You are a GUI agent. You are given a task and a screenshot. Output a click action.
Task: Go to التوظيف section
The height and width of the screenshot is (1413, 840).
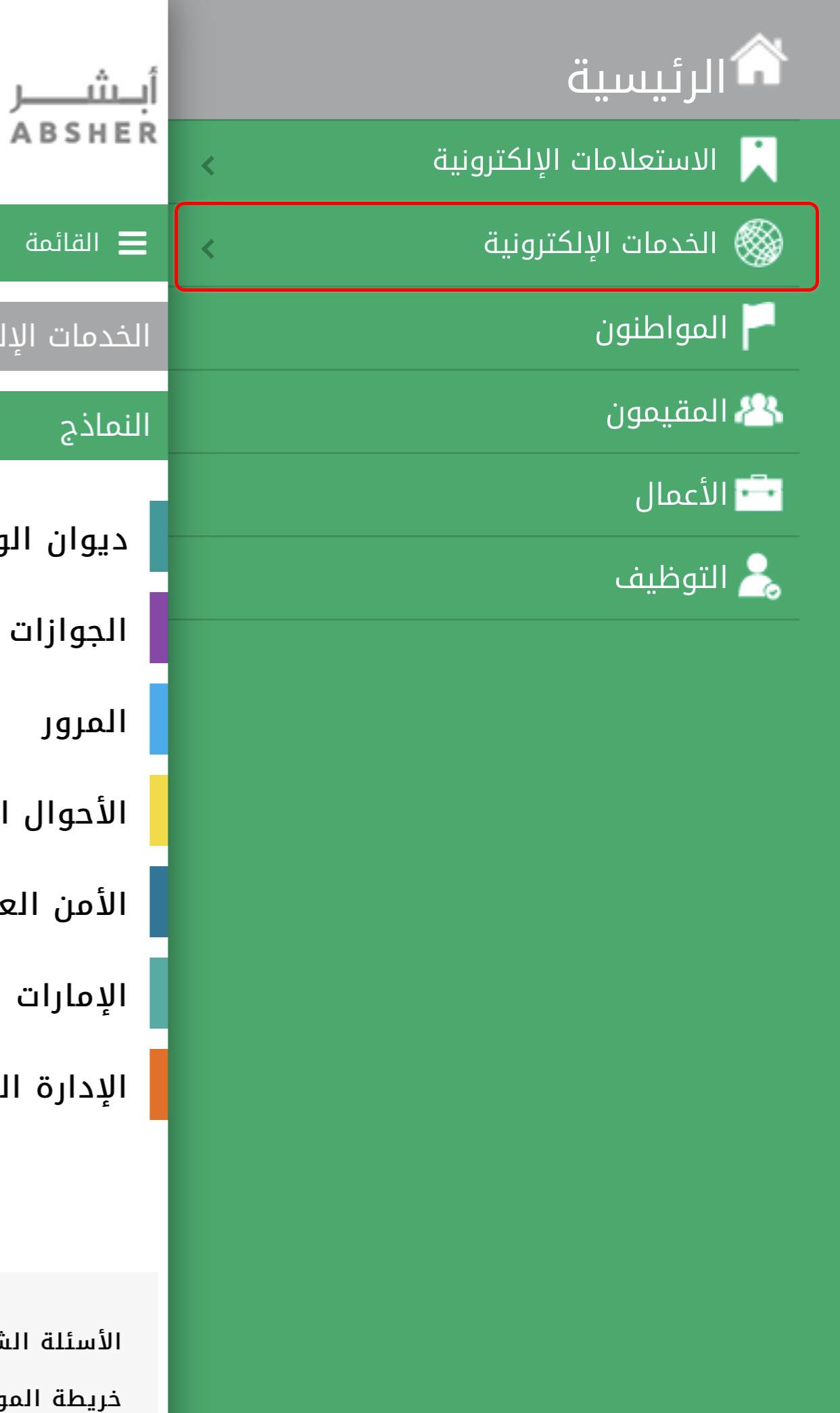tap(697, 577)
